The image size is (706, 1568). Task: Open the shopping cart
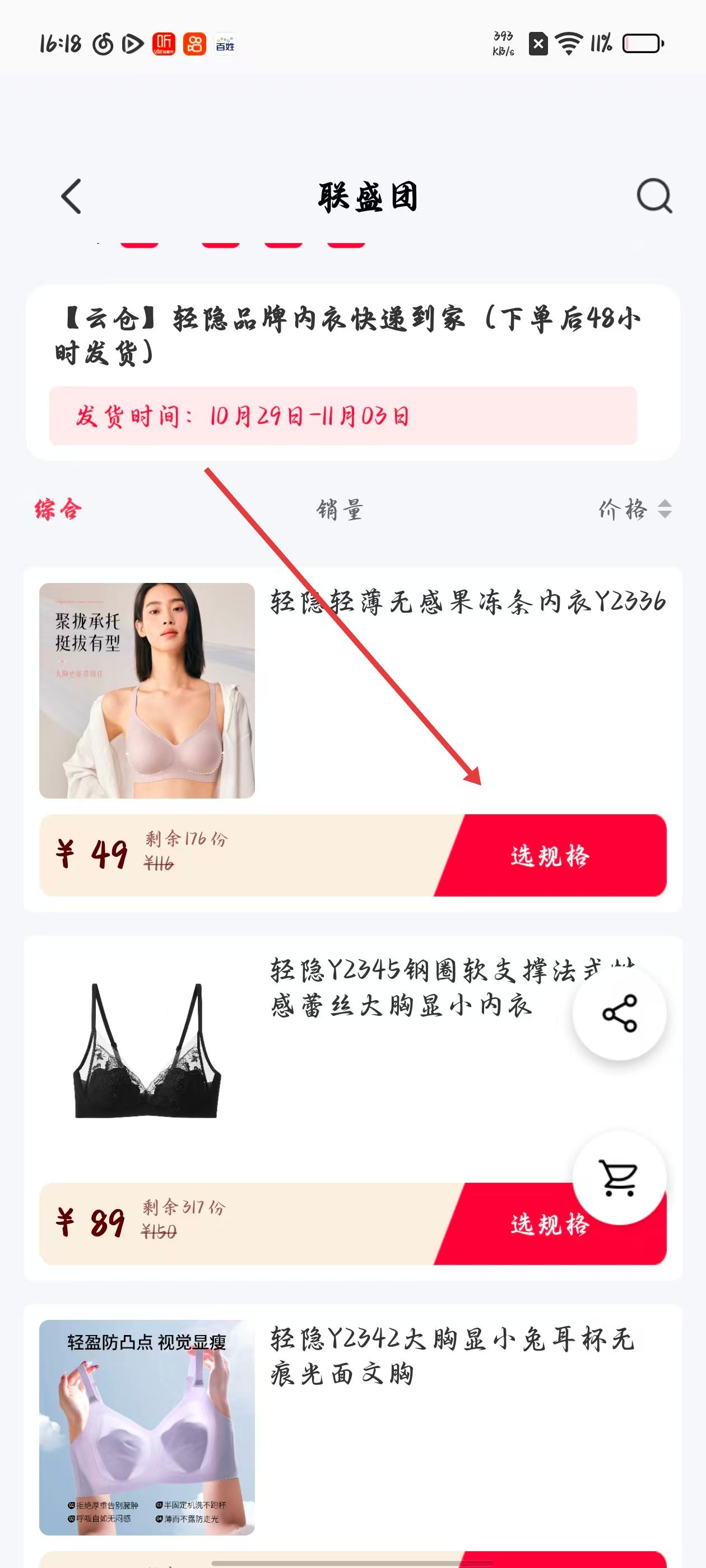[x=619, y=1177]
